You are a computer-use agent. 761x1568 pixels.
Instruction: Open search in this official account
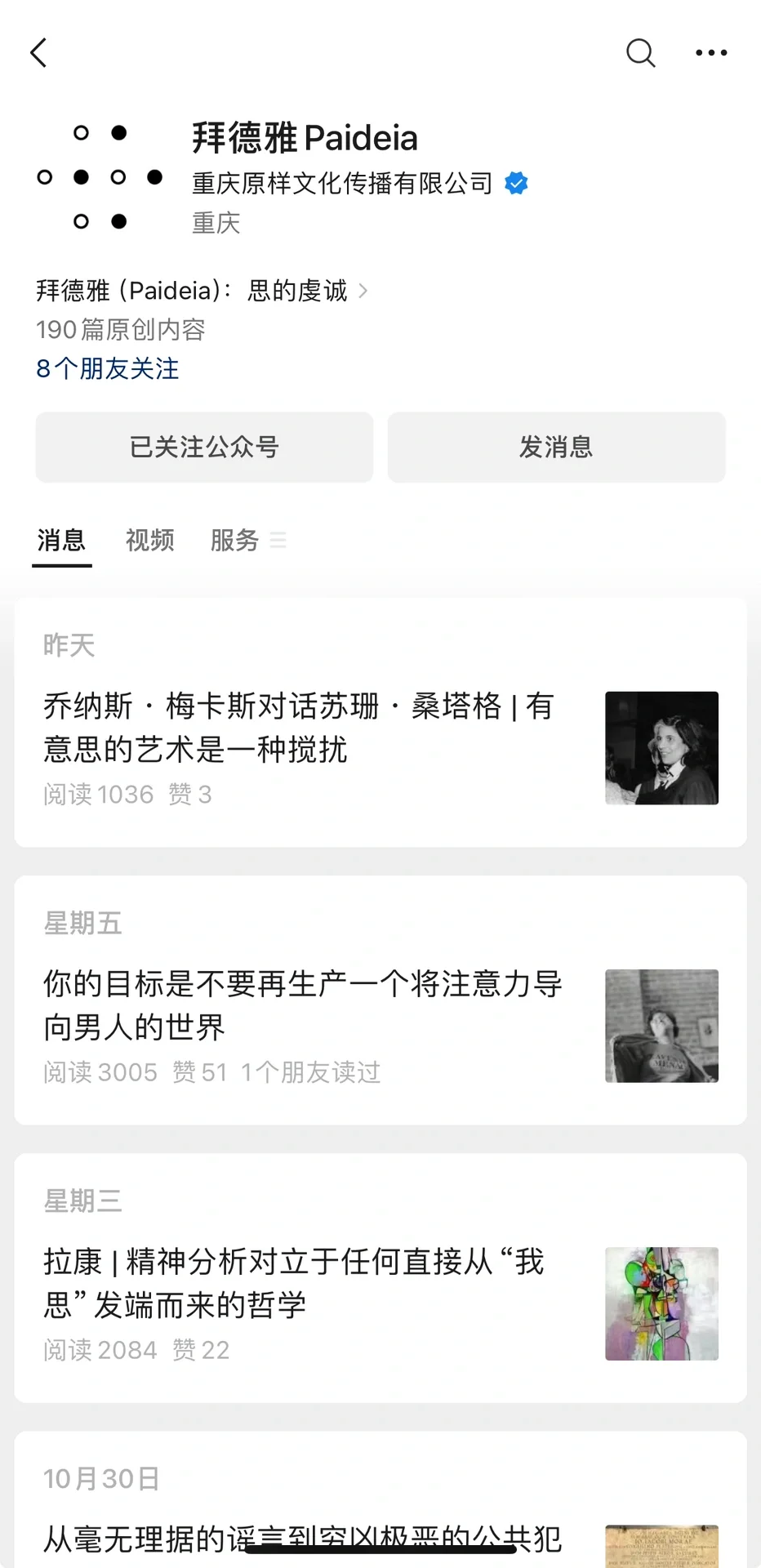tap(641, 53)
